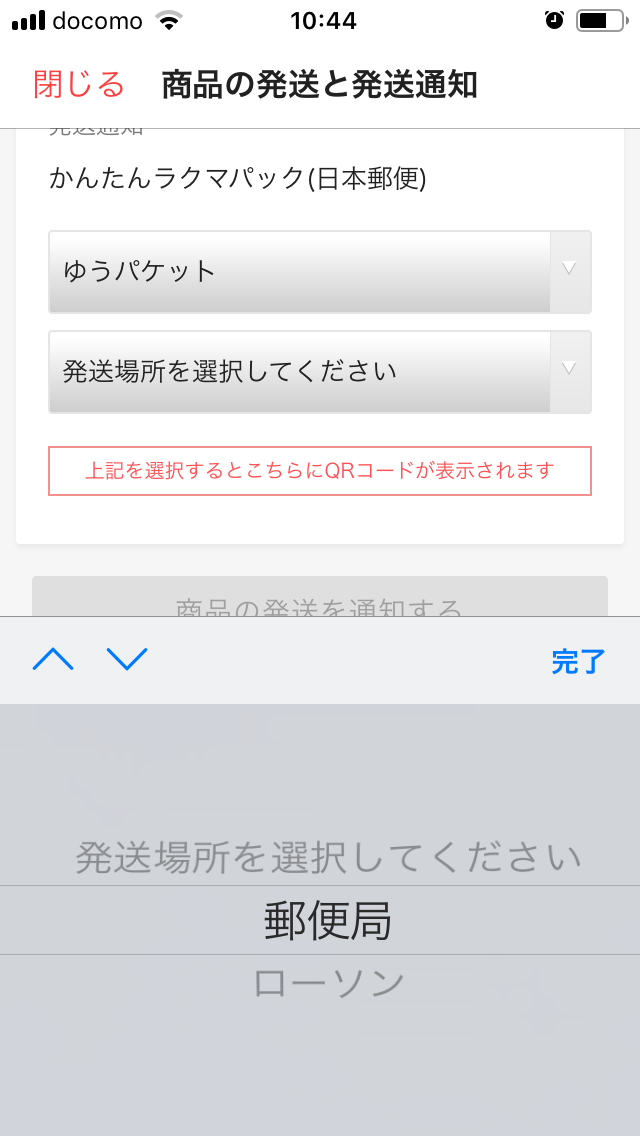The image size is (640, 1136).
Task: Tap 閉じる to close the page
Action: point(79,85)
